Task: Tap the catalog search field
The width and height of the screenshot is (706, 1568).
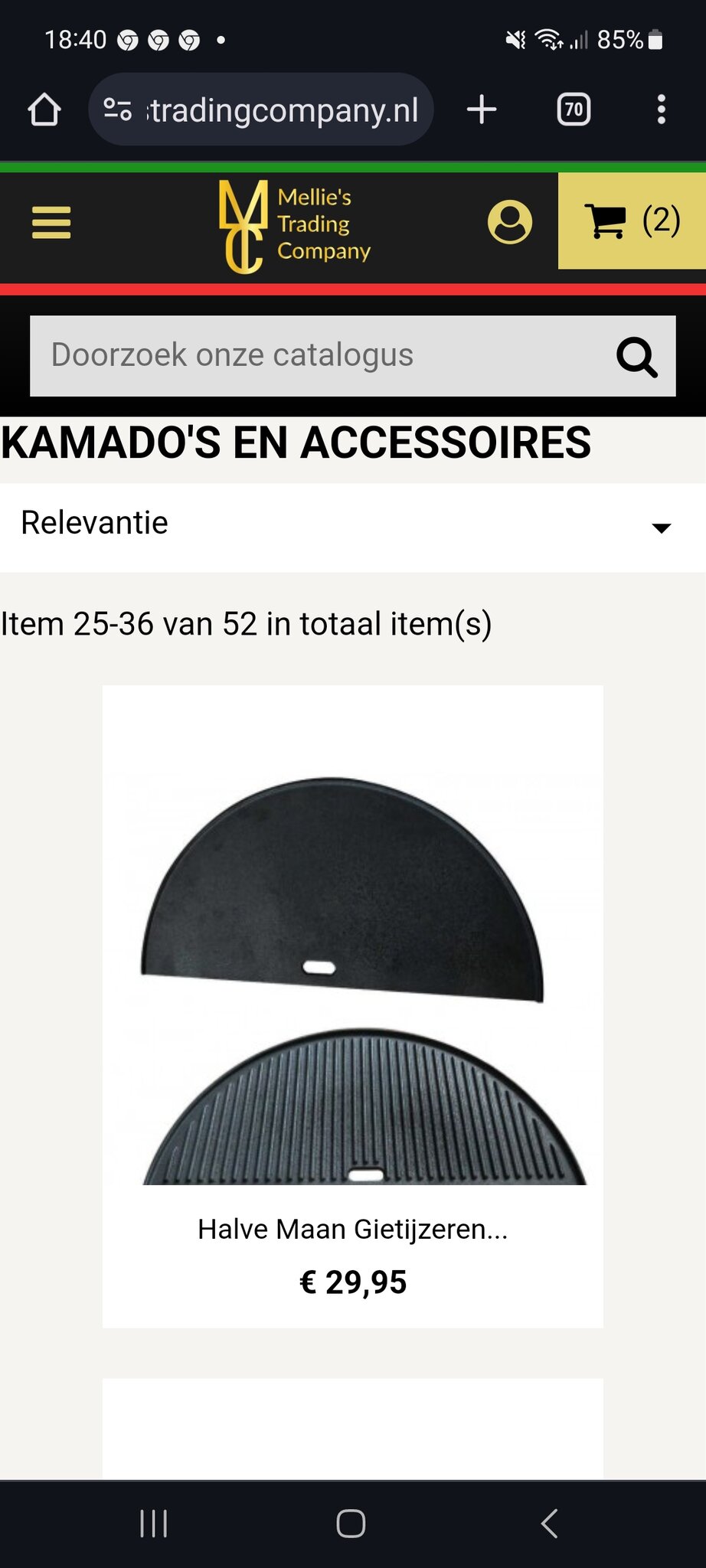Action: coord(322,355)
